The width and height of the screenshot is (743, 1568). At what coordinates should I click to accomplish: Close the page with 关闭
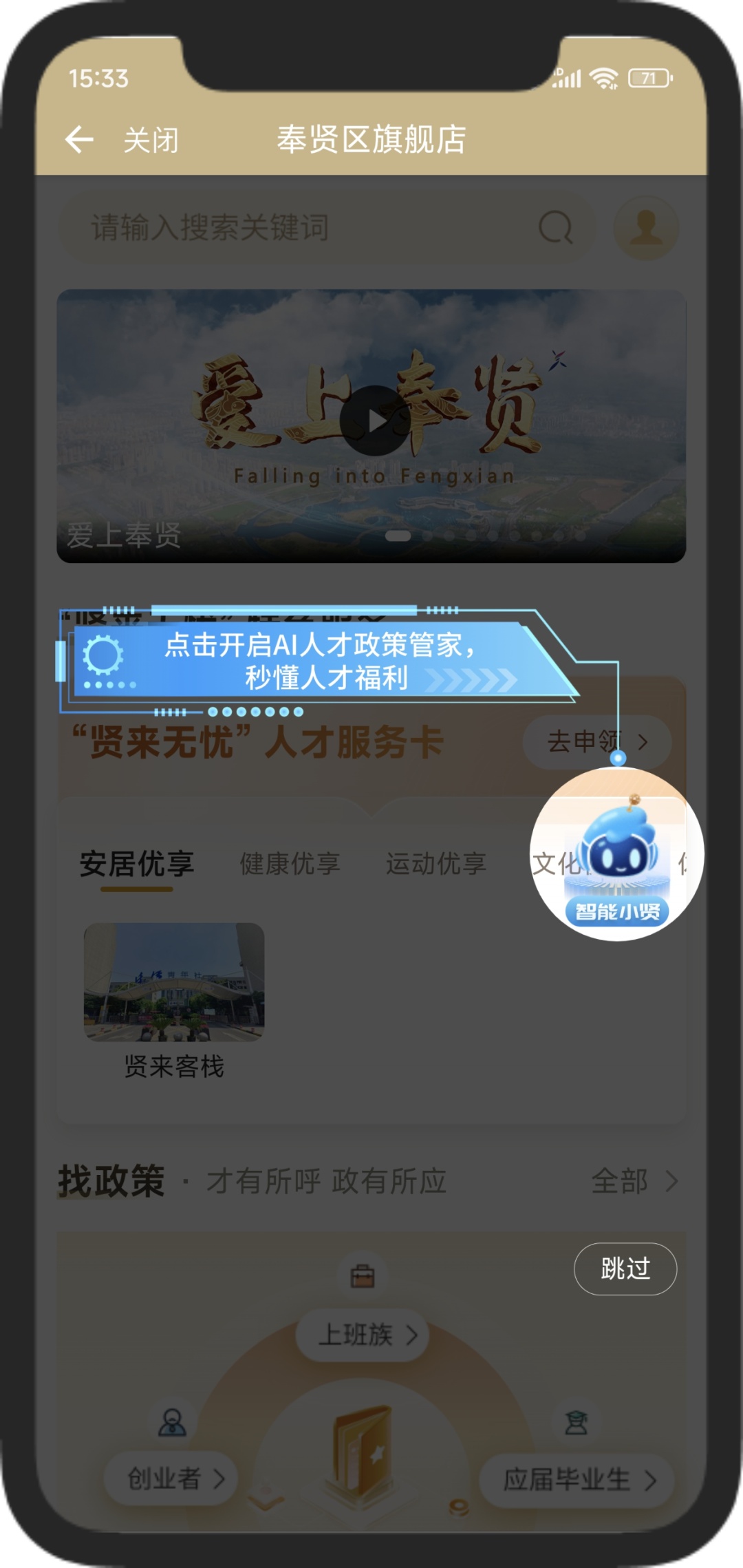click(x=151, y=140)
